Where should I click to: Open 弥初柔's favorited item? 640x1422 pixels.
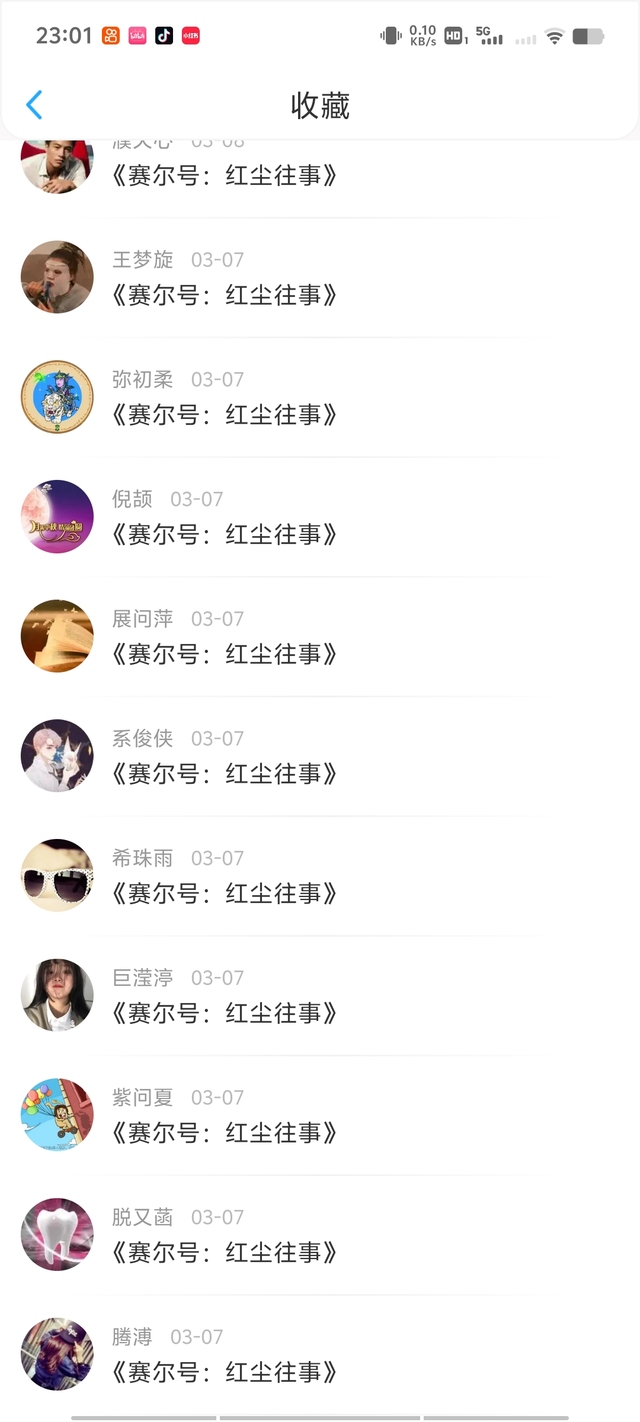(224, 415)
